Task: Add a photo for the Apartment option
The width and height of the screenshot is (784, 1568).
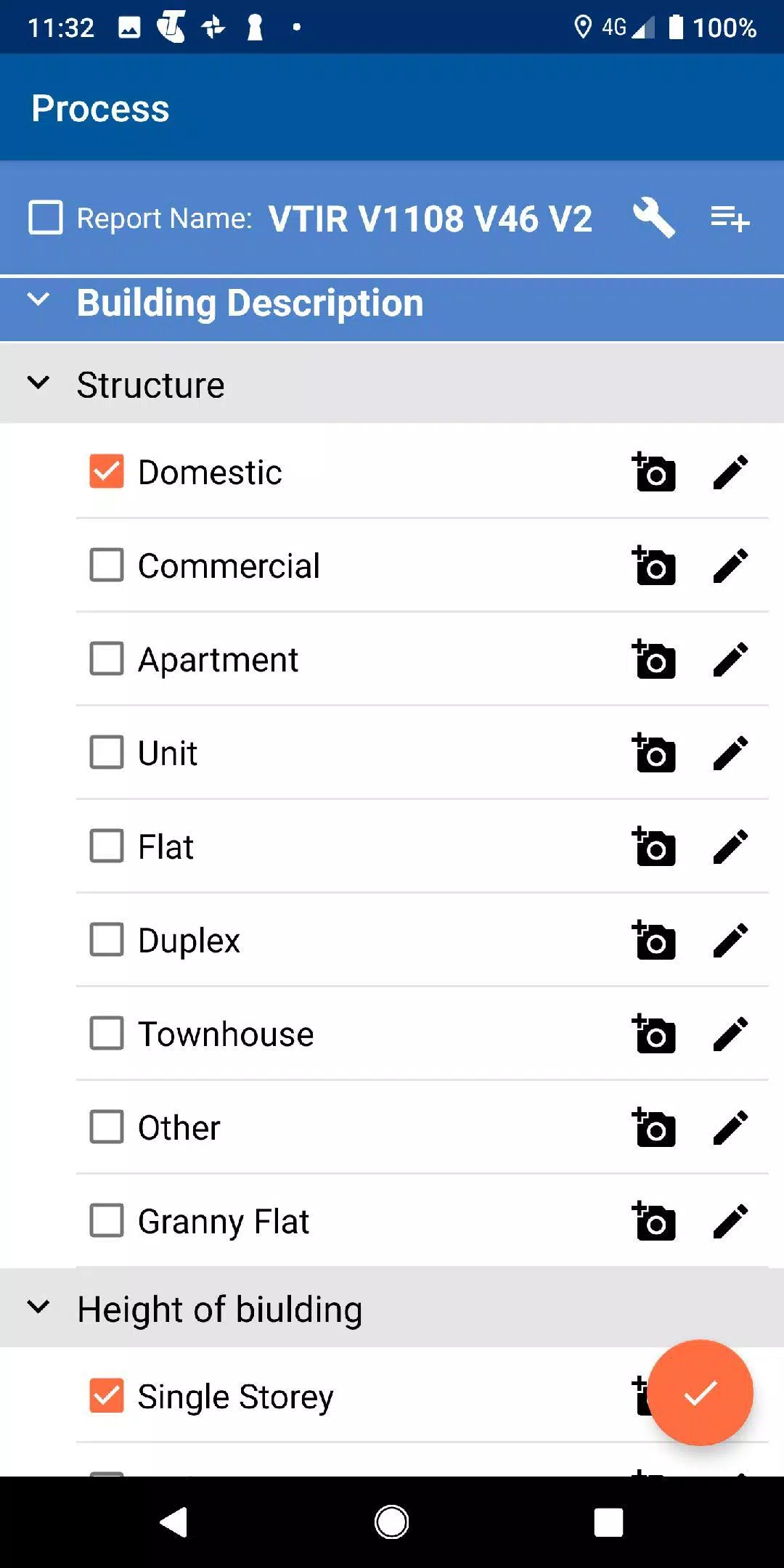Action: [x=654, y=660]
